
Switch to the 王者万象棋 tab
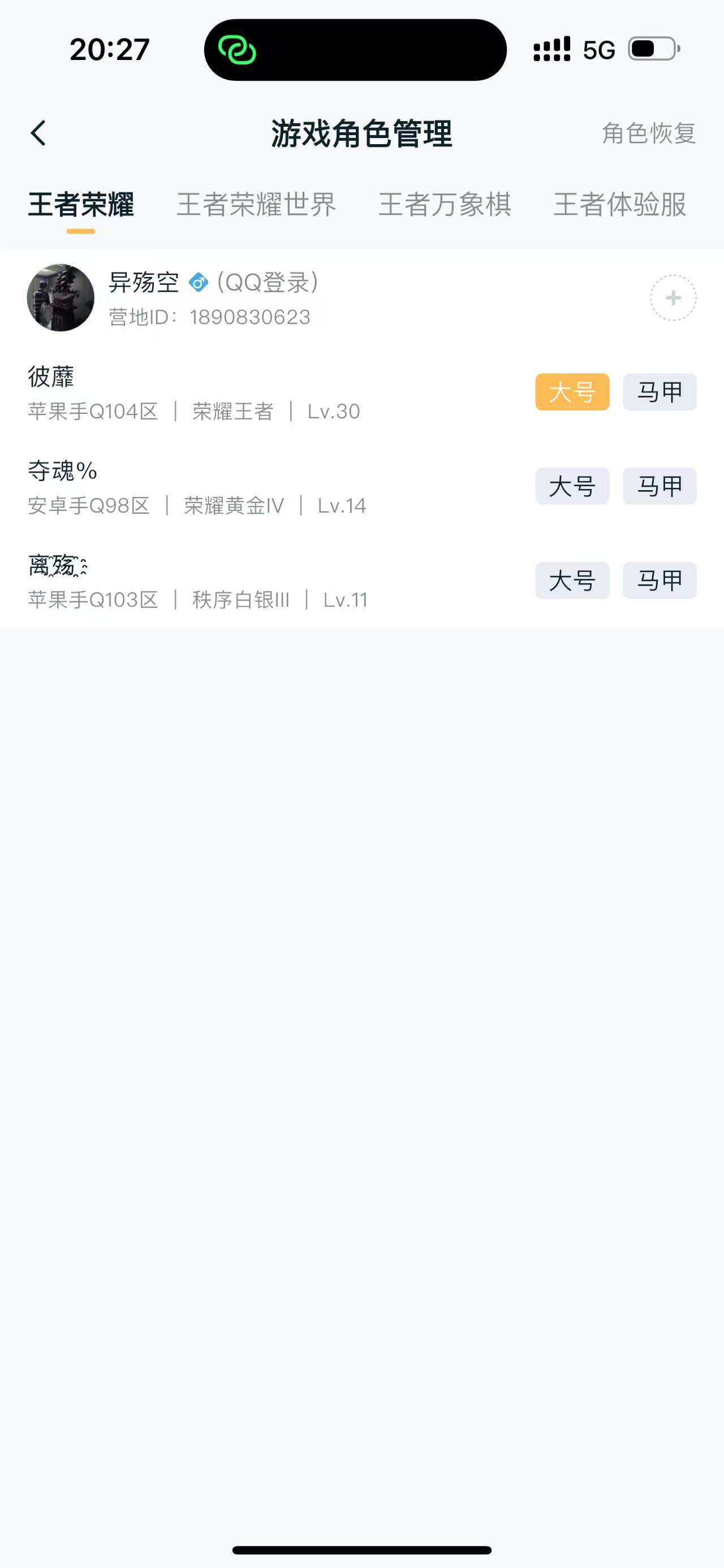tap(445, 206)
